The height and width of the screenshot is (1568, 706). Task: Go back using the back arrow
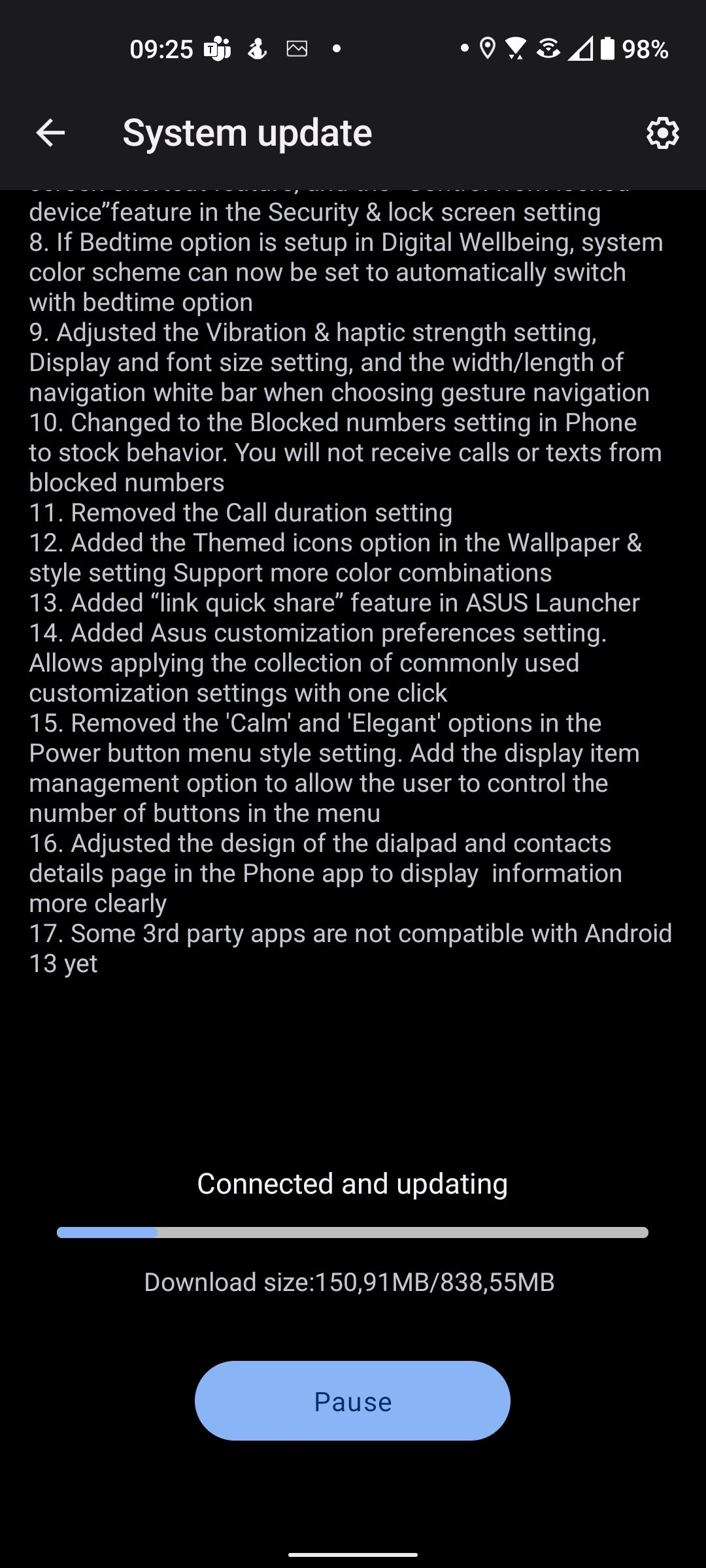click(50, 133)
